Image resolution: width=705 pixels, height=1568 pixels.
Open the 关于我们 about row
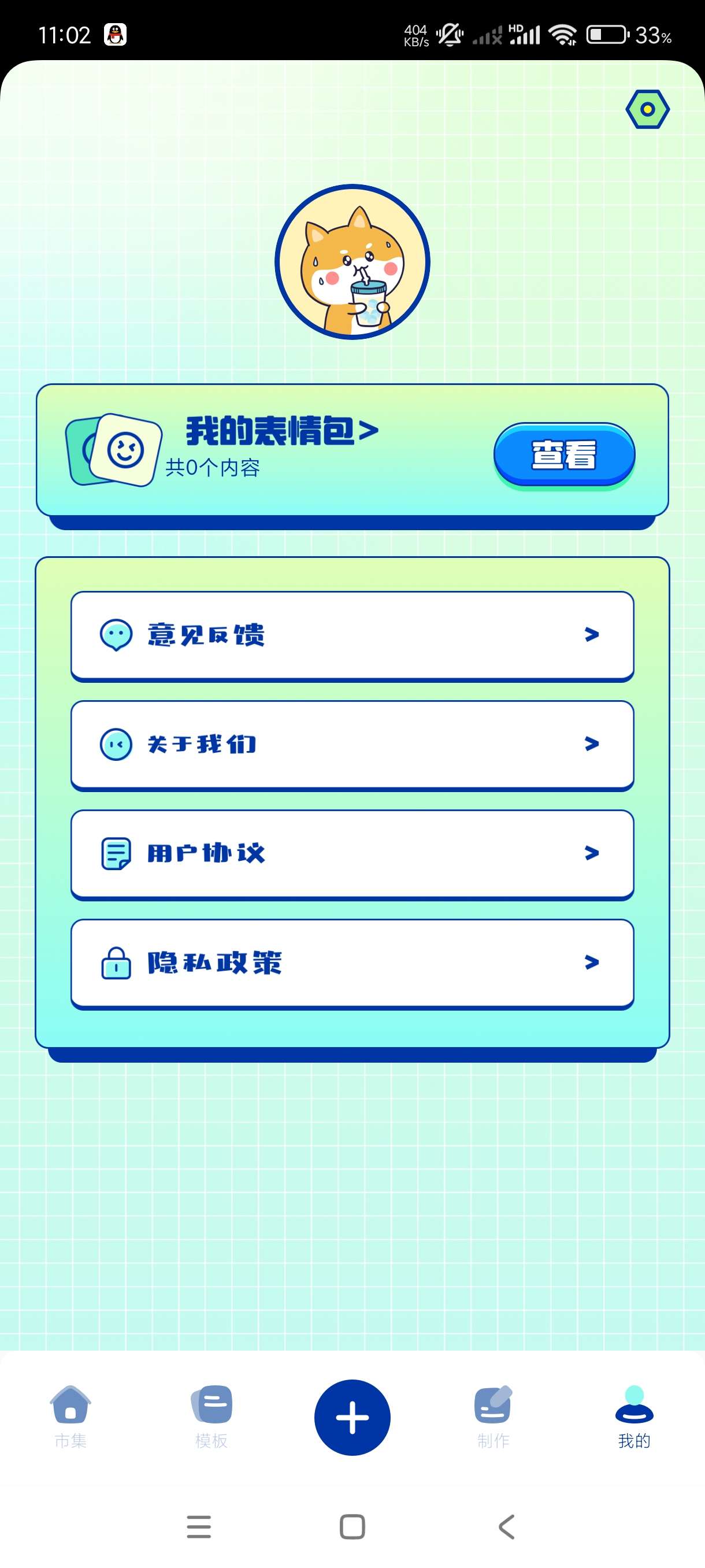[x=352, y=745]
